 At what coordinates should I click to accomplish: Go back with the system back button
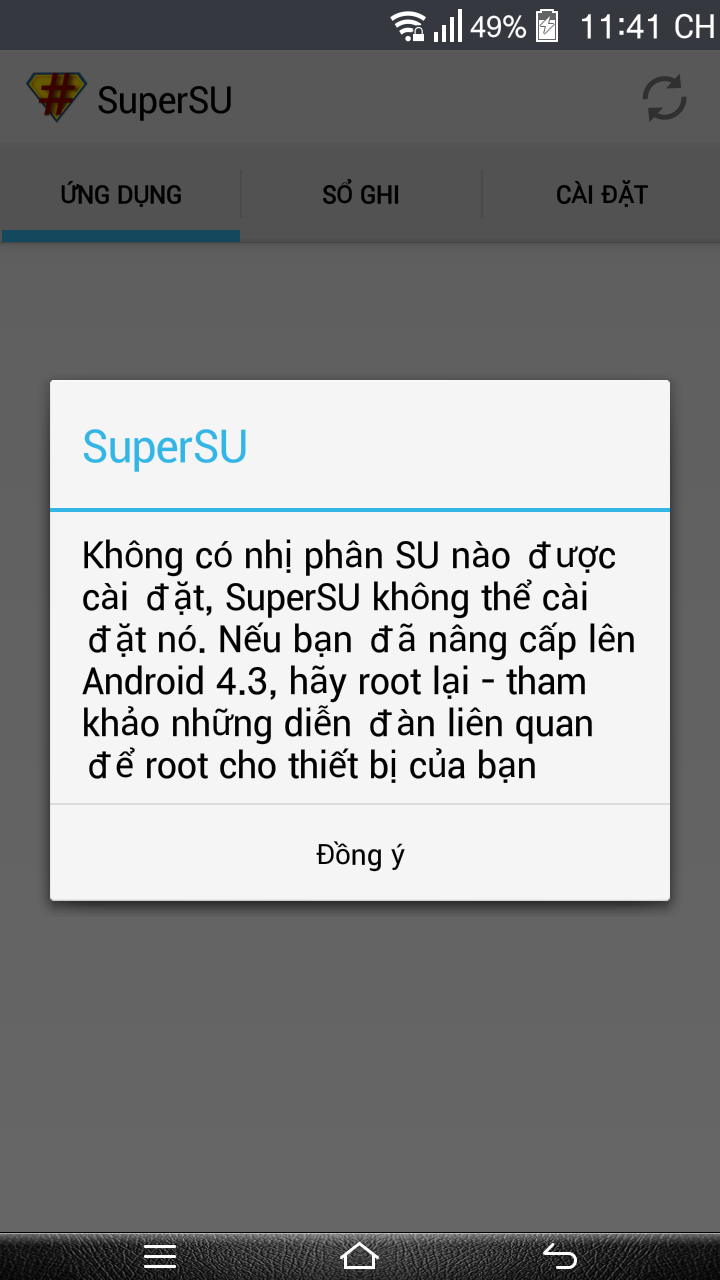560,1256
